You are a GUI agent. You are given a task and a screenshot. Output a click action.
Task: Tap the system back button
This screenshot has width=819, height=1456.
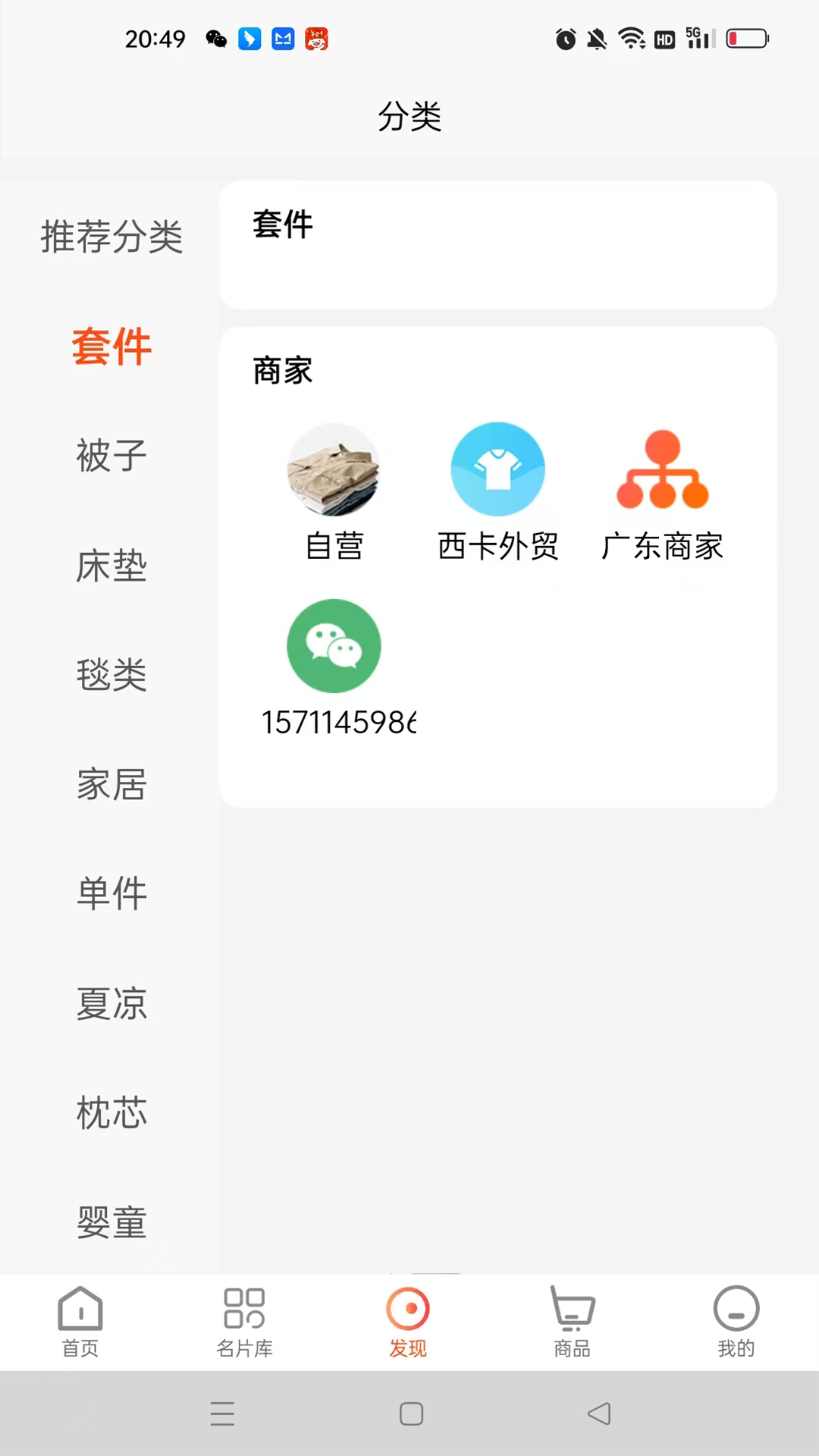click(599, 1414)
